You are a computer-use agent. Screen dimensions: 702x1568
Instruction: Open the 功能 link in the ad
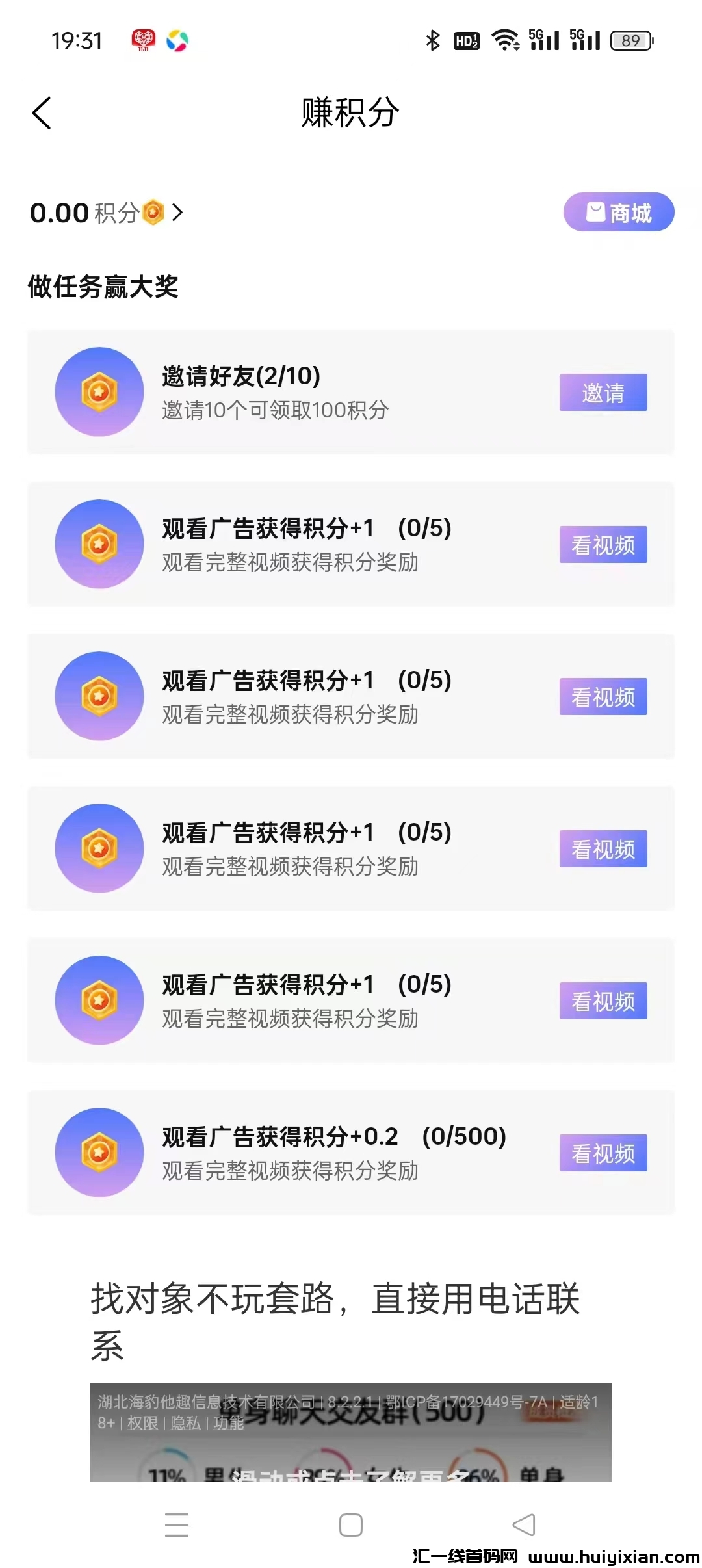[x=229, y=1423]
